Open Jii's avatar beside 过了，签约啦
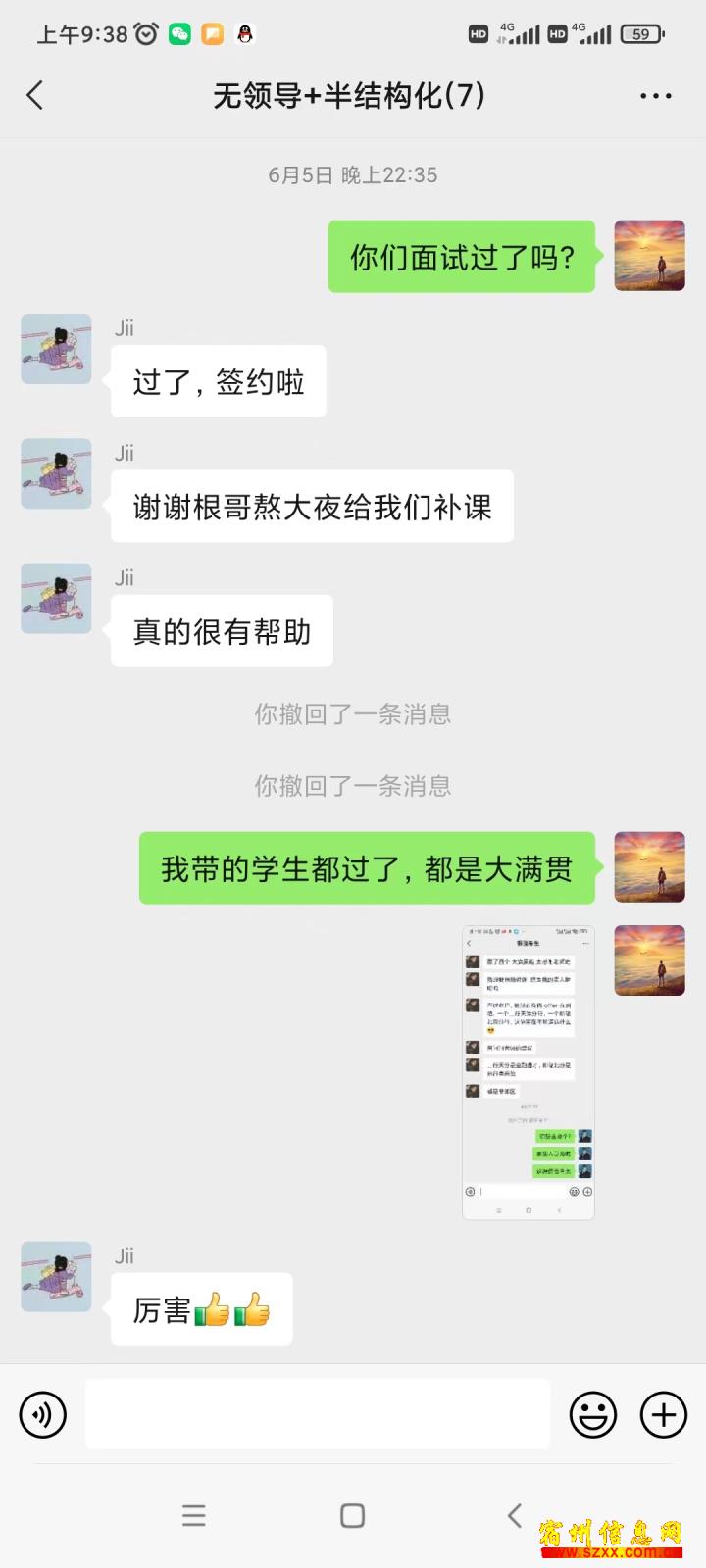Viewport: 706px width, 1568px height. (x=57, y=349)
